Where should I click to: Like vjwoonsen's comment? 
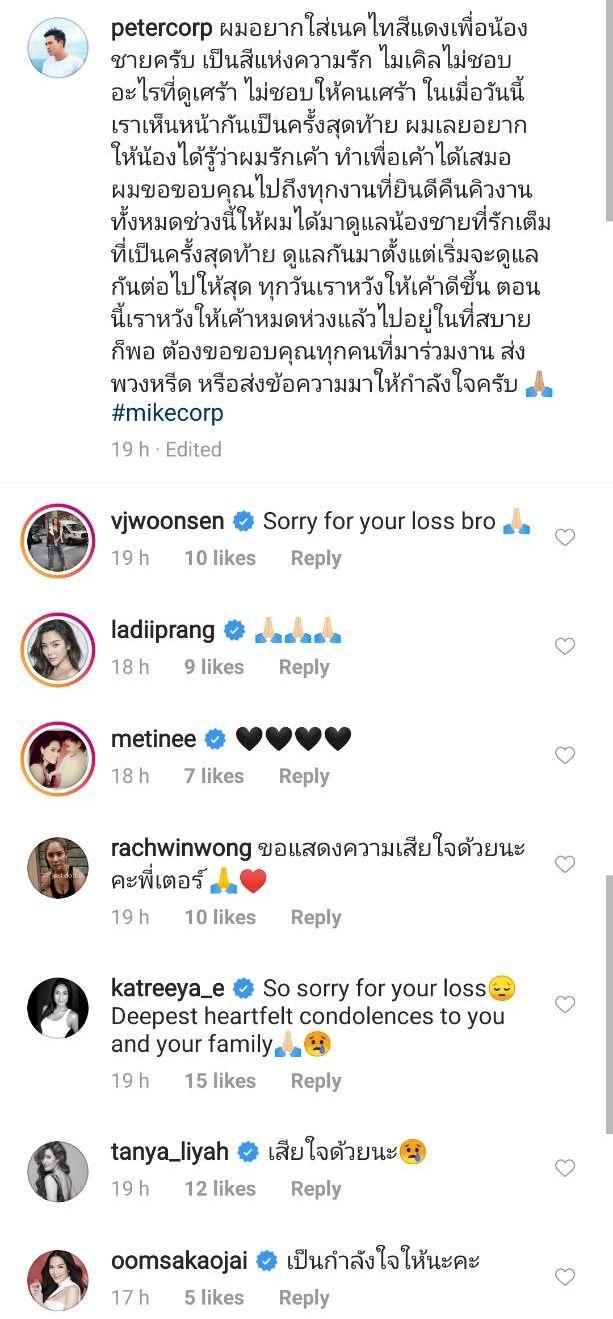[565, 538]
